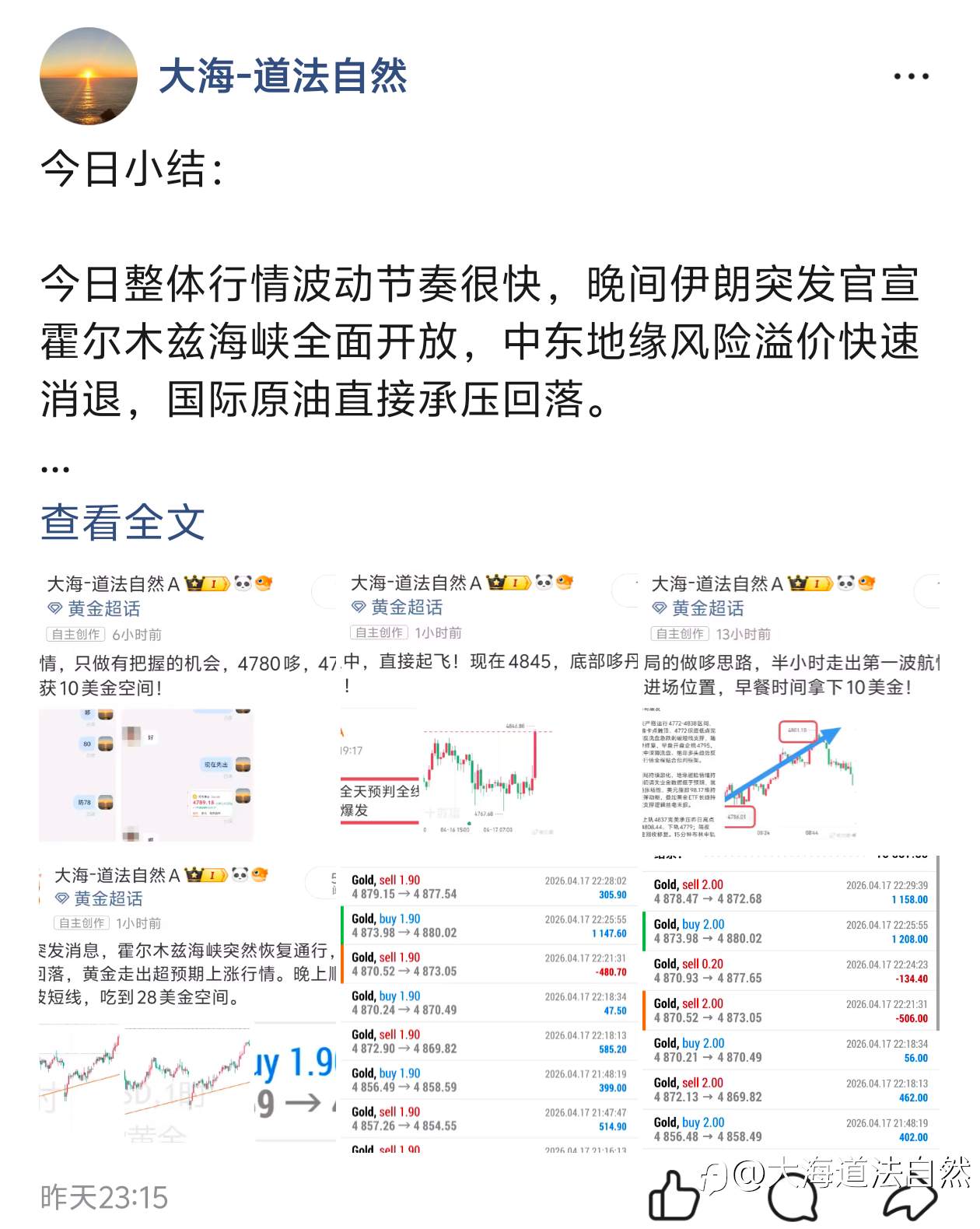Click the orange level-I badge icon

pos(214,582)
